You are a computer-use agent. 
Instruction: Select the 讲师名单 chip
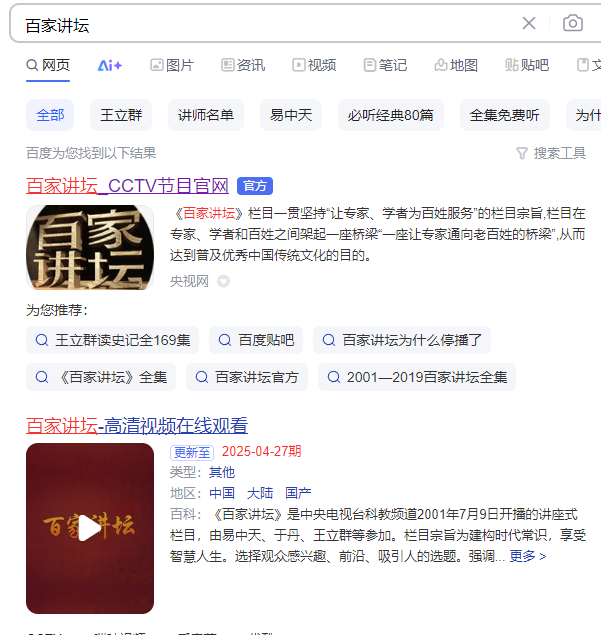pos(206,115)
